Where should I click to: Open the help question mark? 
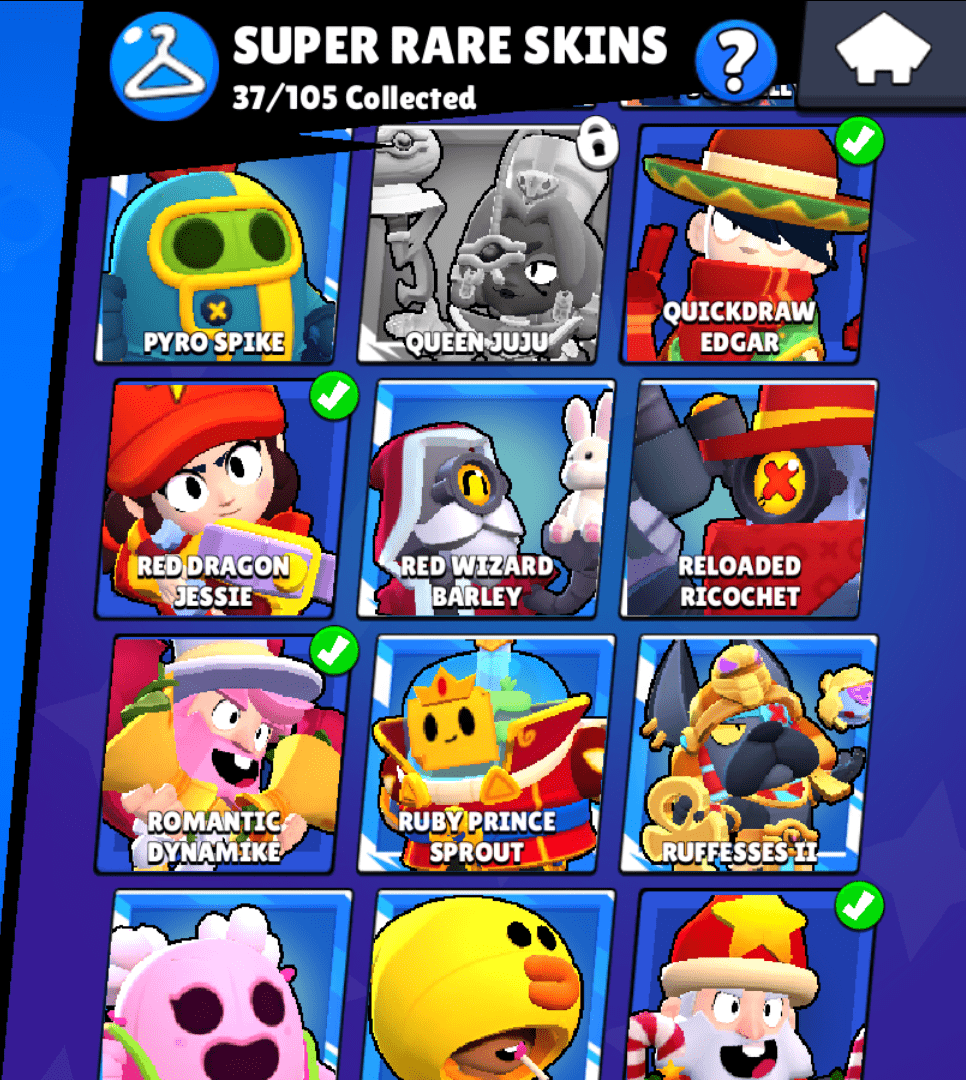736,60
